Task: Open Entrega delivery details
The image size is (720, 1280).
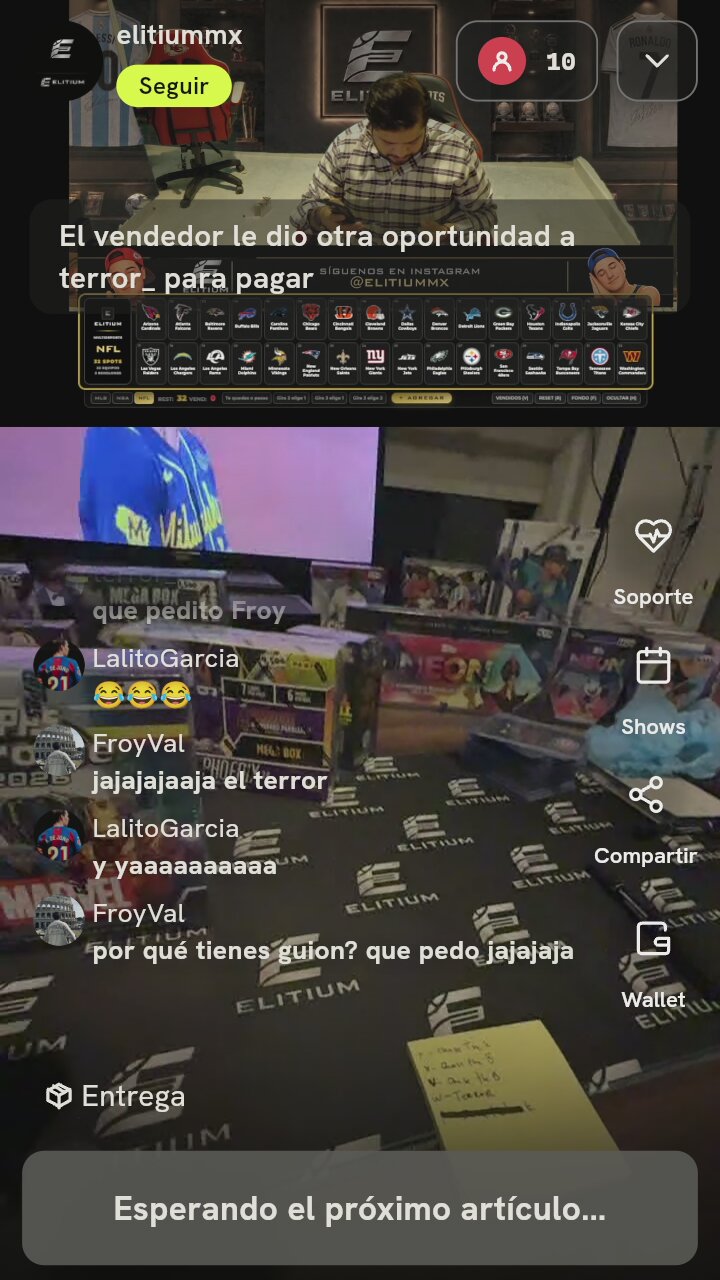Action: coord(115,1096)
